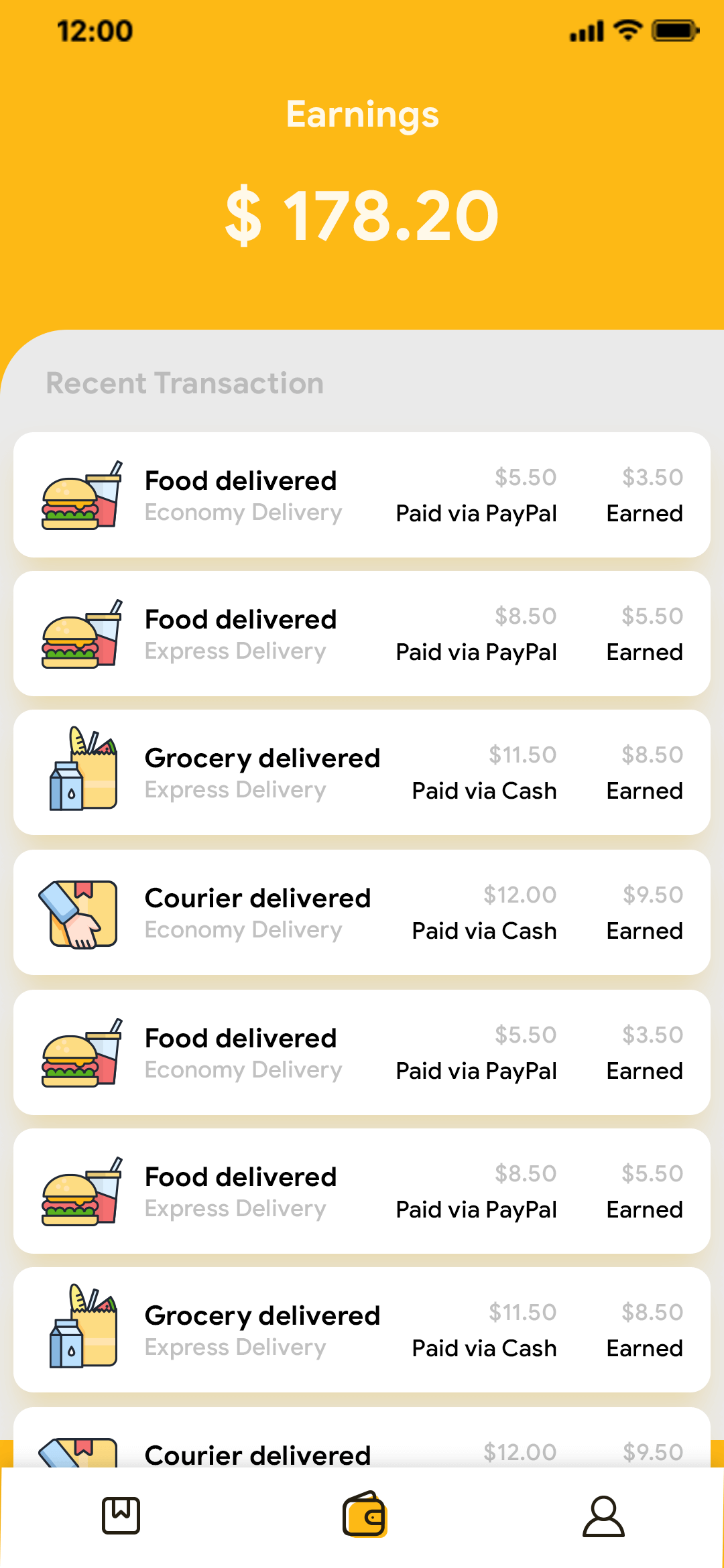Tap the second Food delivered Express Delivery card
Viewport: 724px width, 1568px height.
point(362,633)
